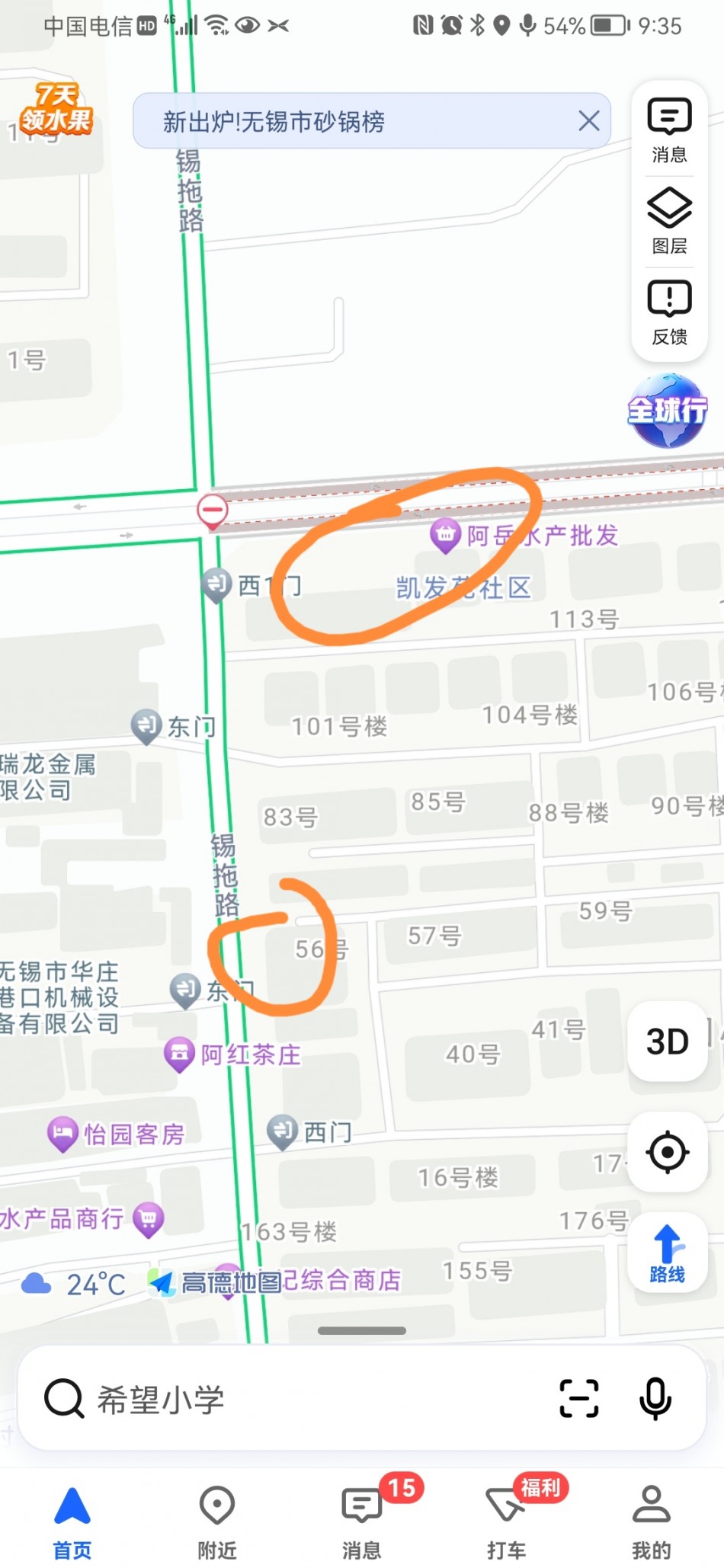
Task: Dismiss the 无锡市砂锅榜 banner
Action: click(x=588, y=120)
